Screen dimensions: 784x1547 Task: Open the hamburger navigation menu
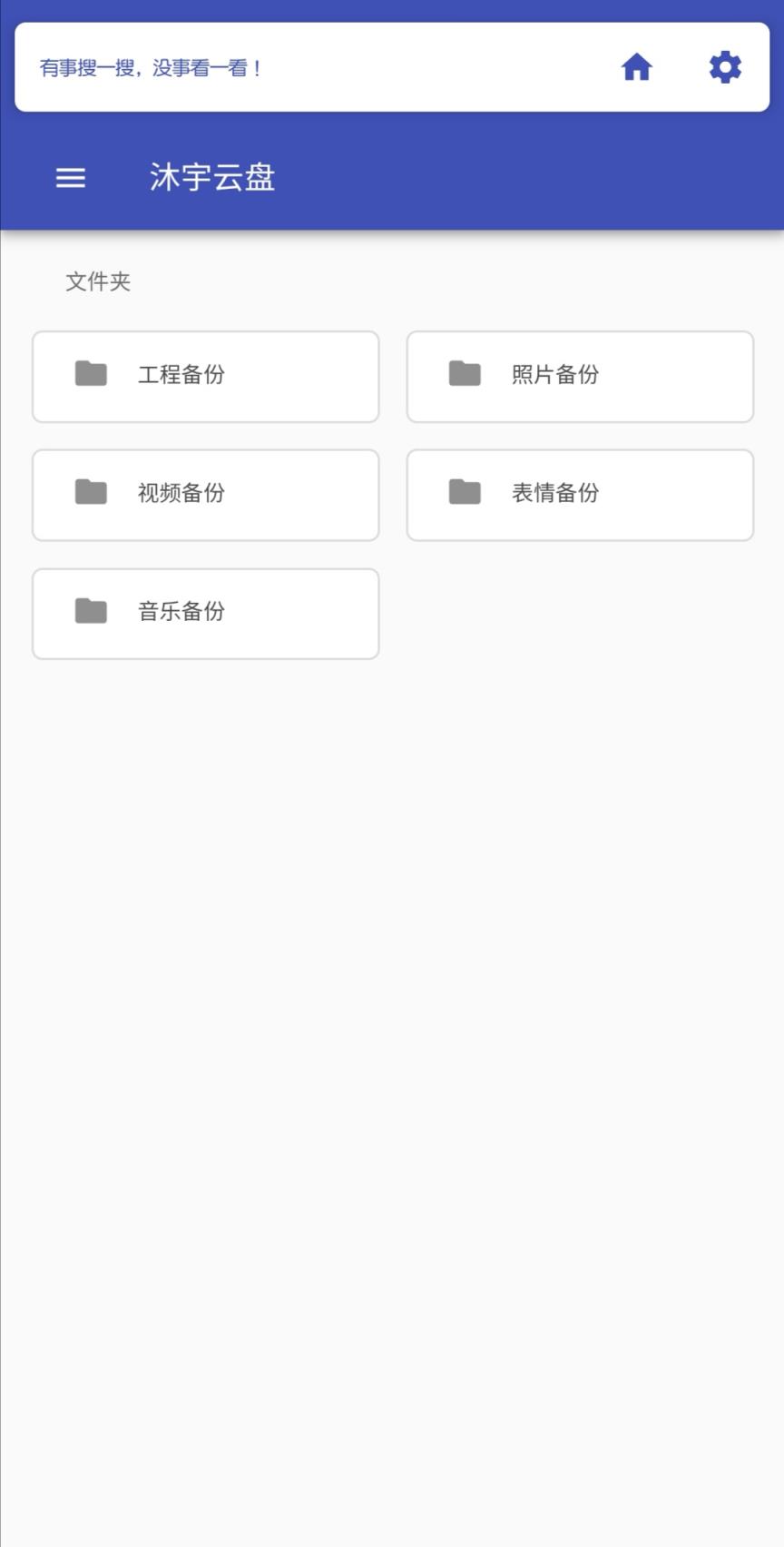coord(70,178)
